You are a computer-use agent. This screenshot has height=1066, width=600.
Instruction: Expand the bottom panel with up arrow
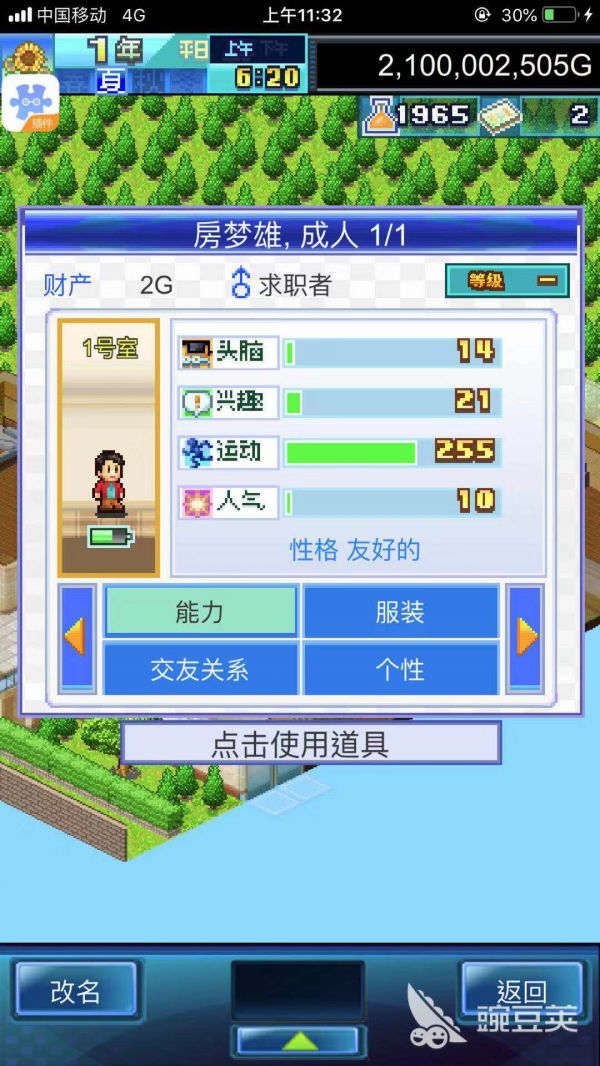(x=298, y=1040)
